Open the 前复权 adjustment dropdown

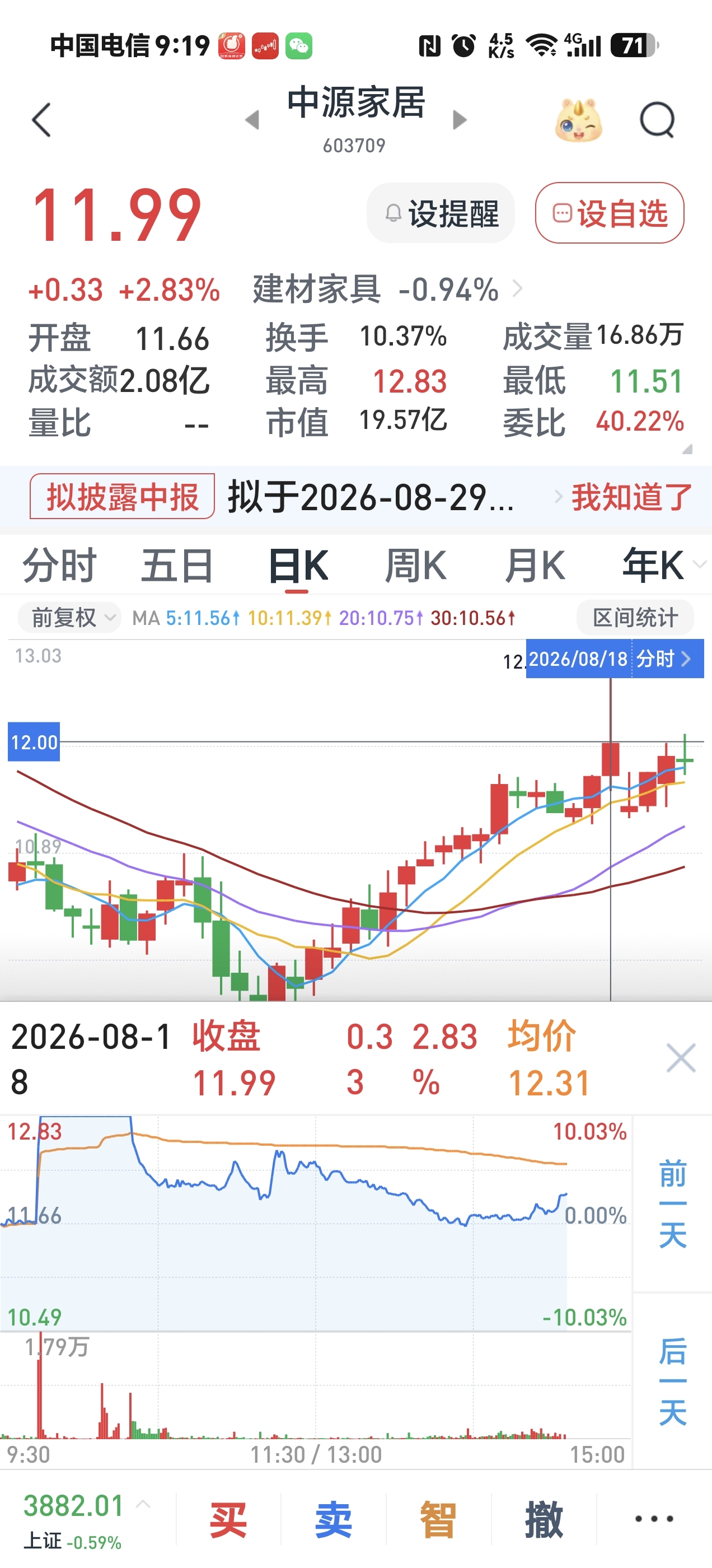tap(69, 618)
